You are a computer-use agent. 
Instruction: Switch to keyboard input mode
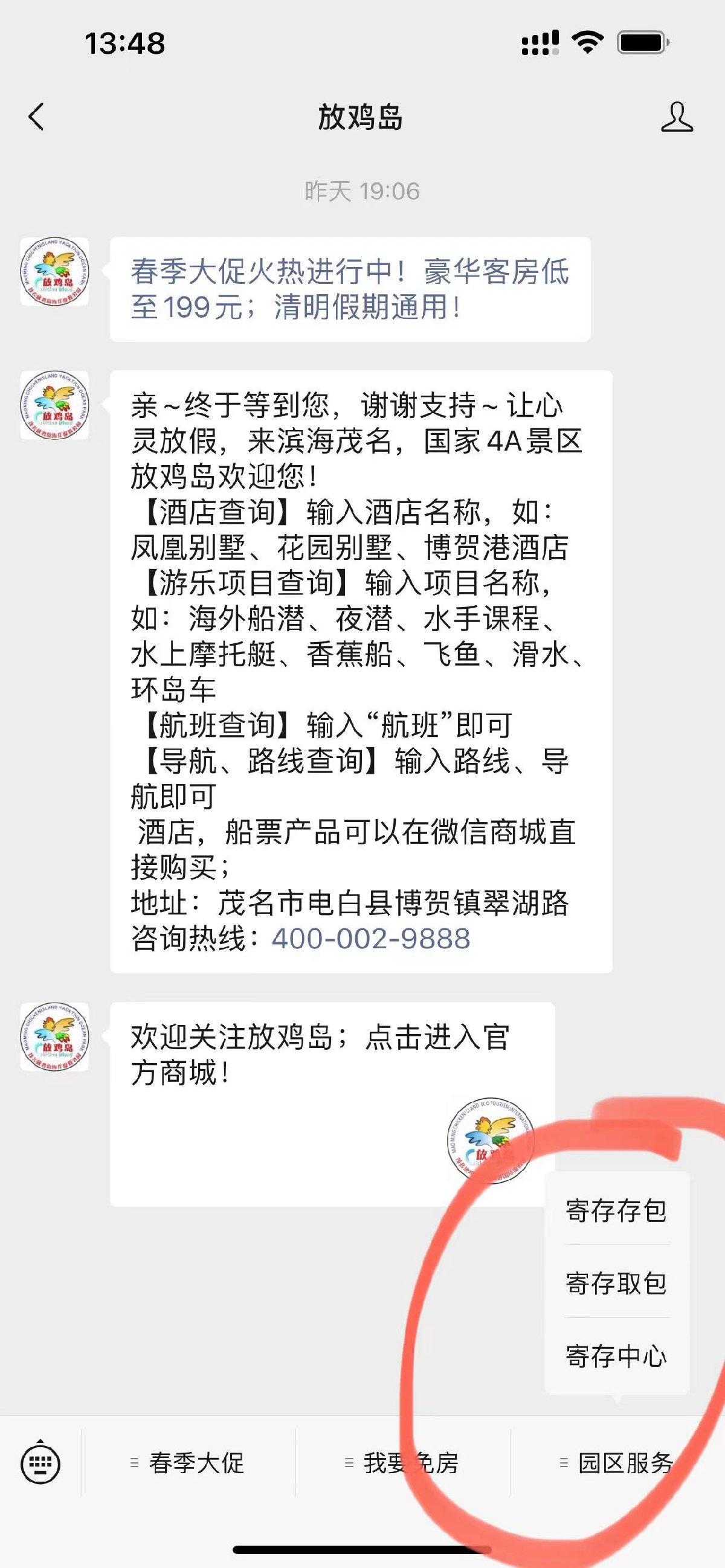point(40,1463)
